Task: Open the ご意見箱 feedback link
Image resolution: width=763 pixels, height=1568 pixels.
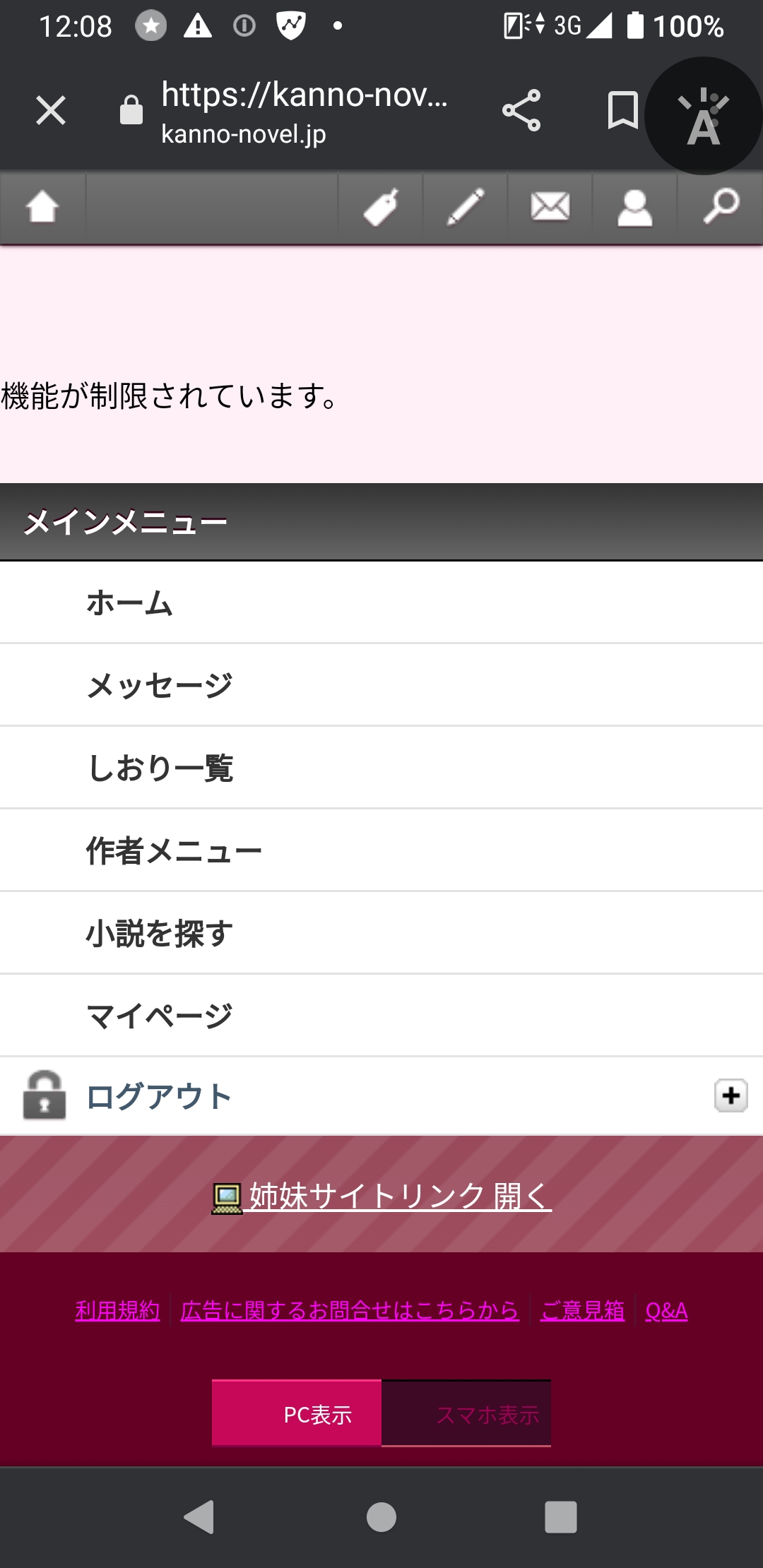Action: [582, 1311]
